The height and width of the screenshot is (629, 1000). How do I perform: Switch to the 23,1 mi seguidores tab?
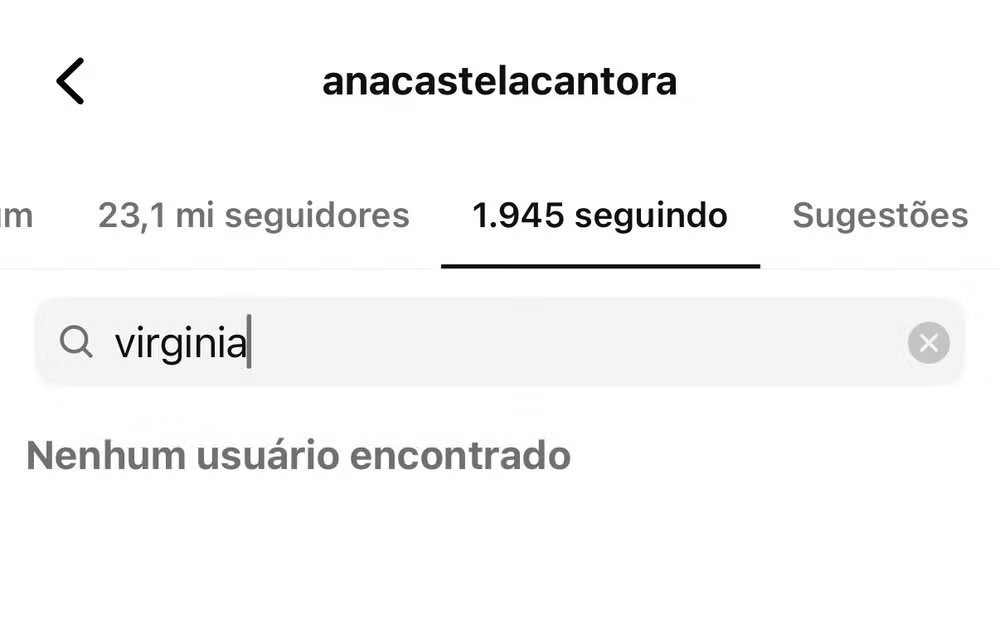tap(253, 215)
